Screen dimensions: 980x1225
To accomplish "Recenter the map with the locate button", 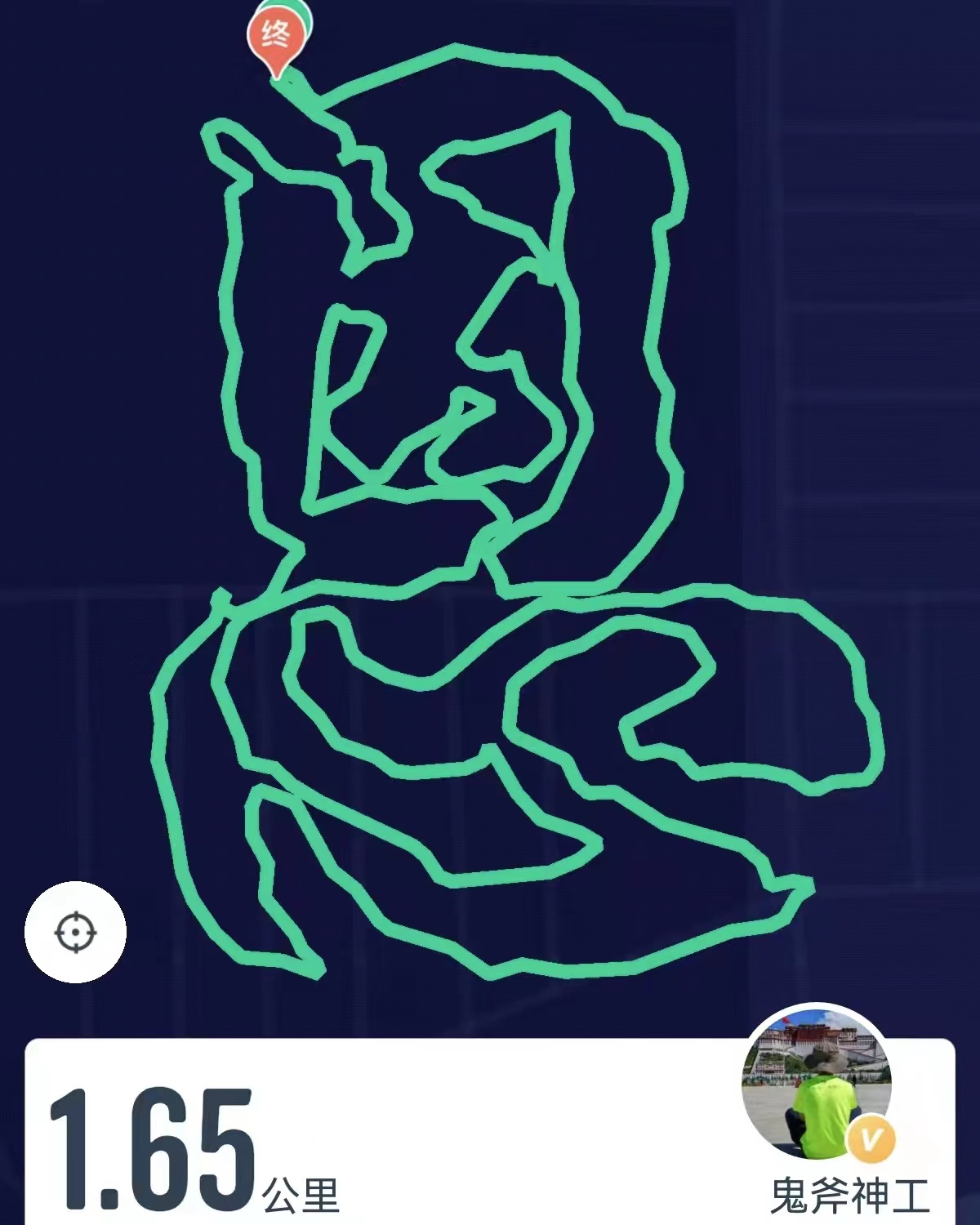I will tap(75, 932).
